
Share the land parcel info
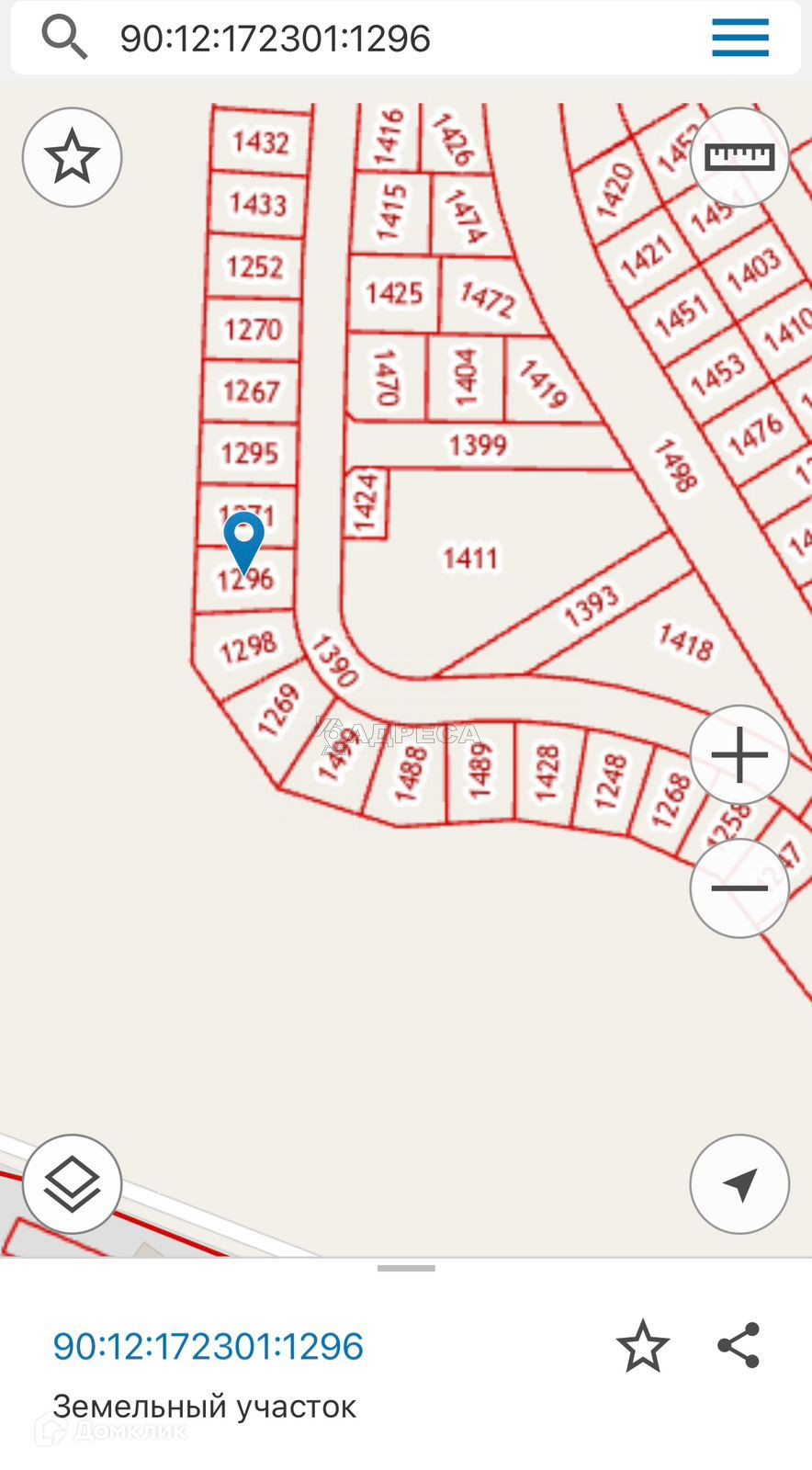739,1346
